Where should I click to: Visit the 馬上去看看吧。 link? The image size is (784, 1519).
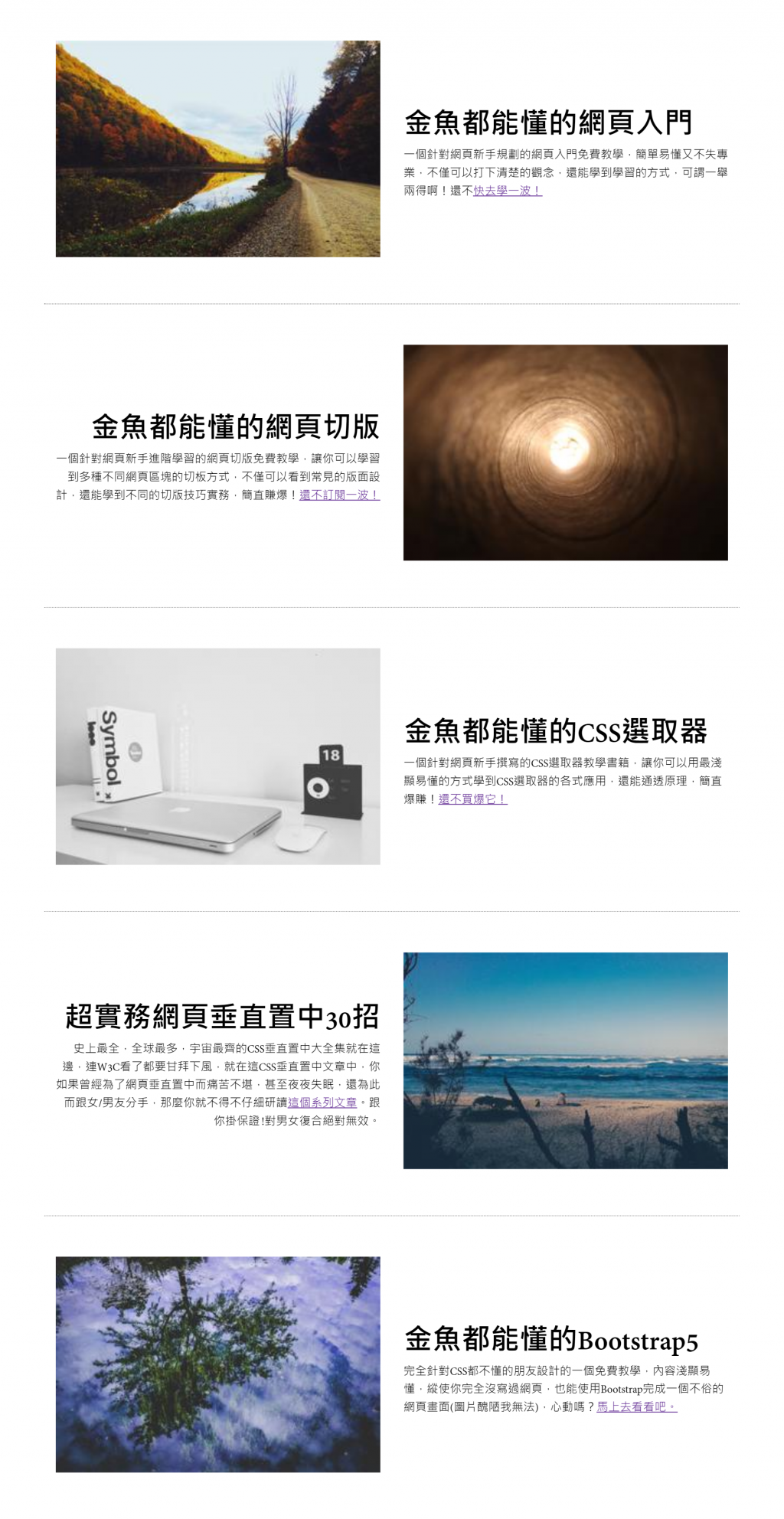pyautogui.click(x=636, y=1406)
